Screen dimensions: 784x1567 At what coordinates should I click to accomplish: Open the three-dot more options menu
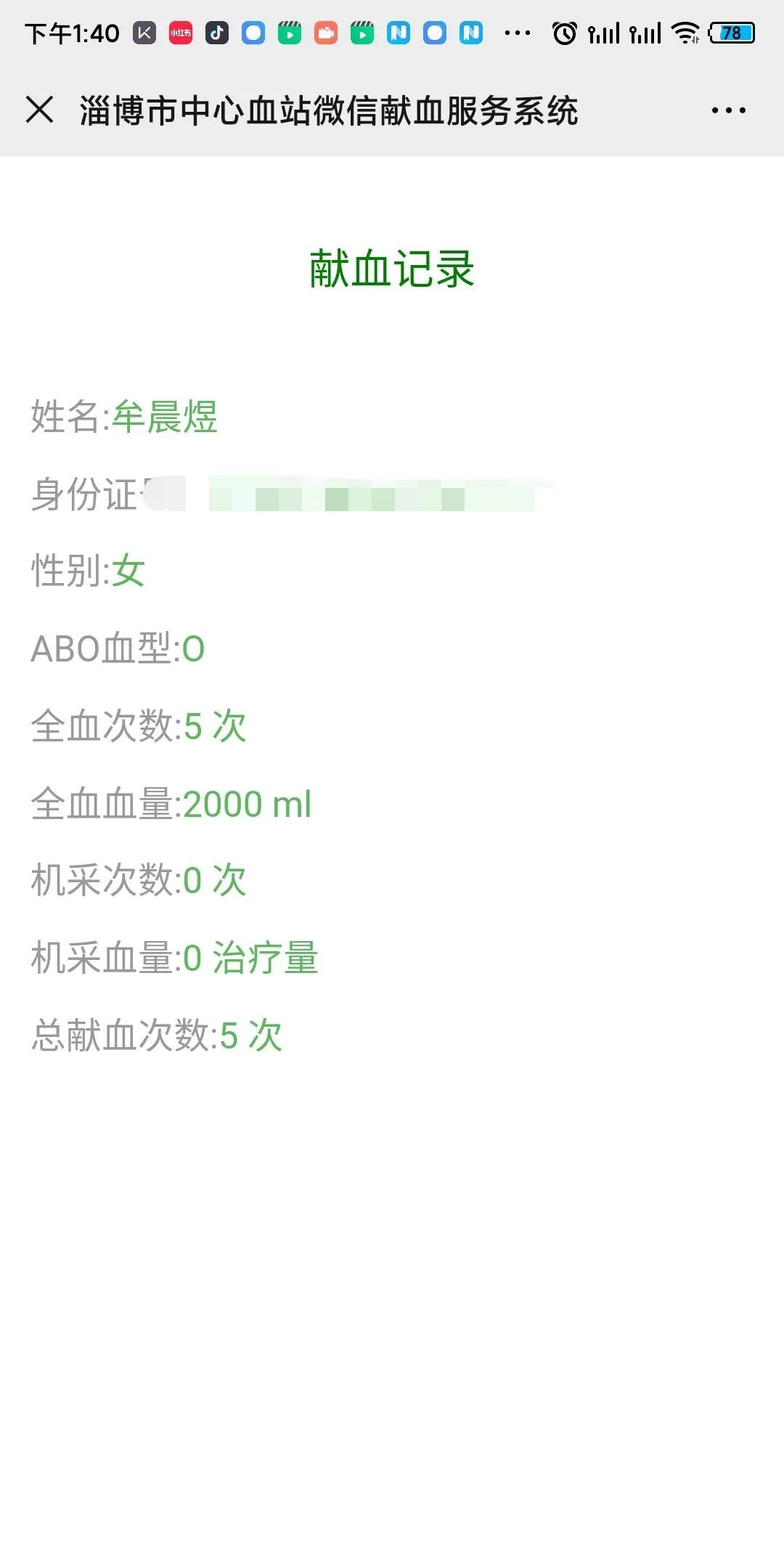728,110
